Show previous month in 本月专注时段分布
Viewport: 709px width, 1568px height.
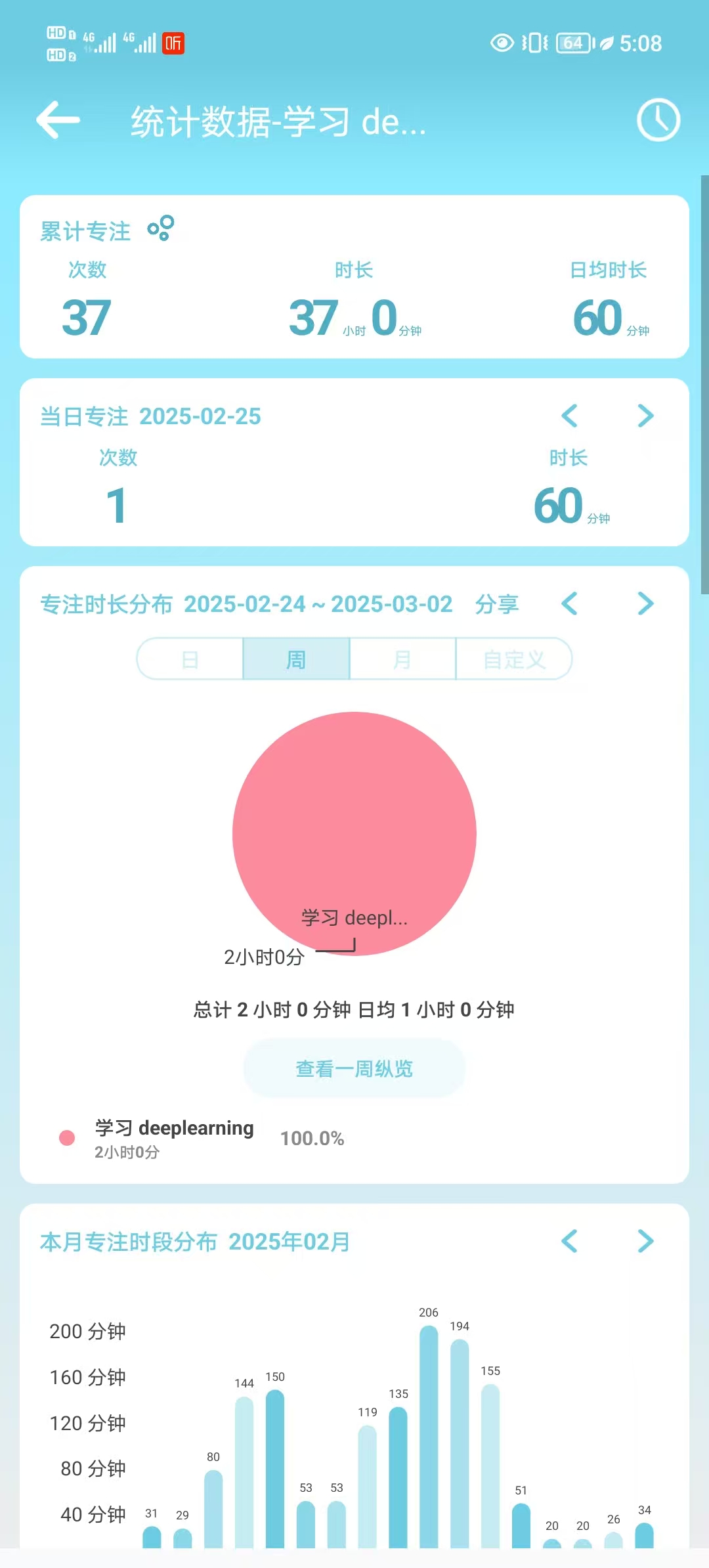pyautogui.click(x=569, y=1241)
